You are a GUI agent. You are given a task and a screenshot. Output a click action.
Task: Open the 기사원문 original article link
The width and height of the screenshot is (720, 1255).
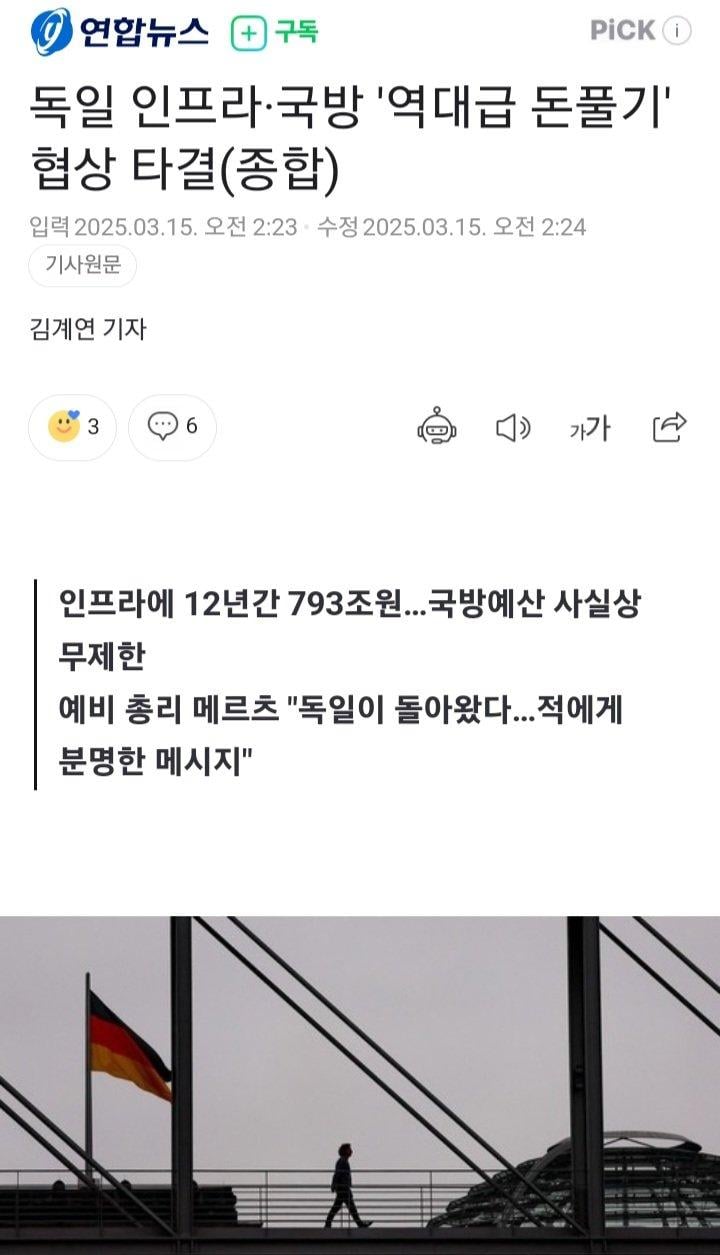[83, 266]
